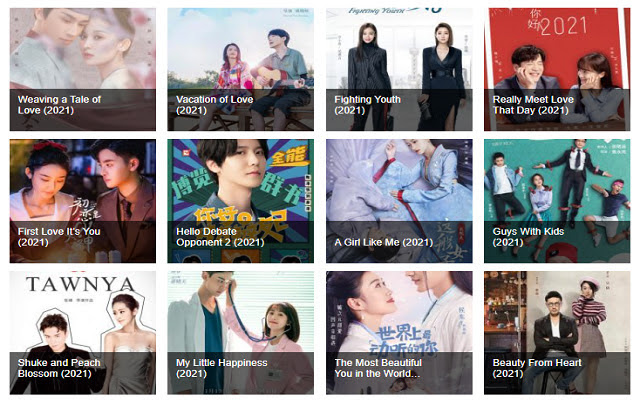Open Guys With Kids (2021) tile
640x400 pixels.
(x=557, y=200)
